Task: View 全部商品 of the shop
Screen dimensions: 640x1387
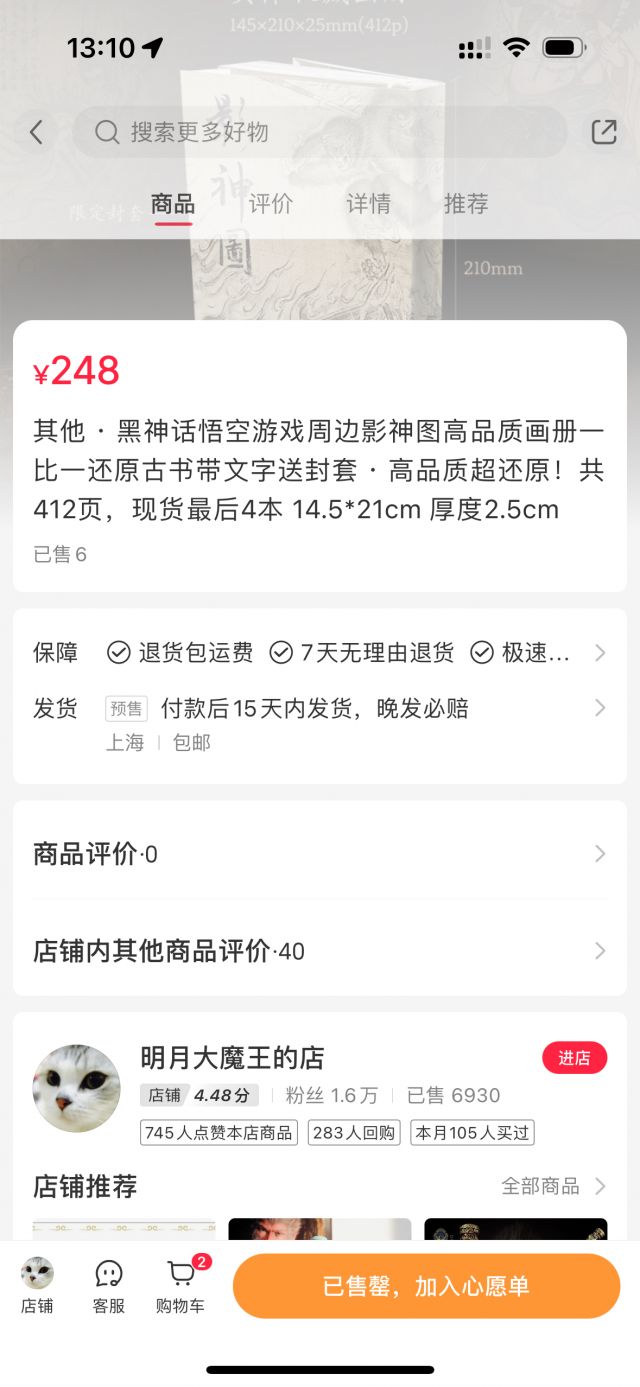Action: [553, 1186]
